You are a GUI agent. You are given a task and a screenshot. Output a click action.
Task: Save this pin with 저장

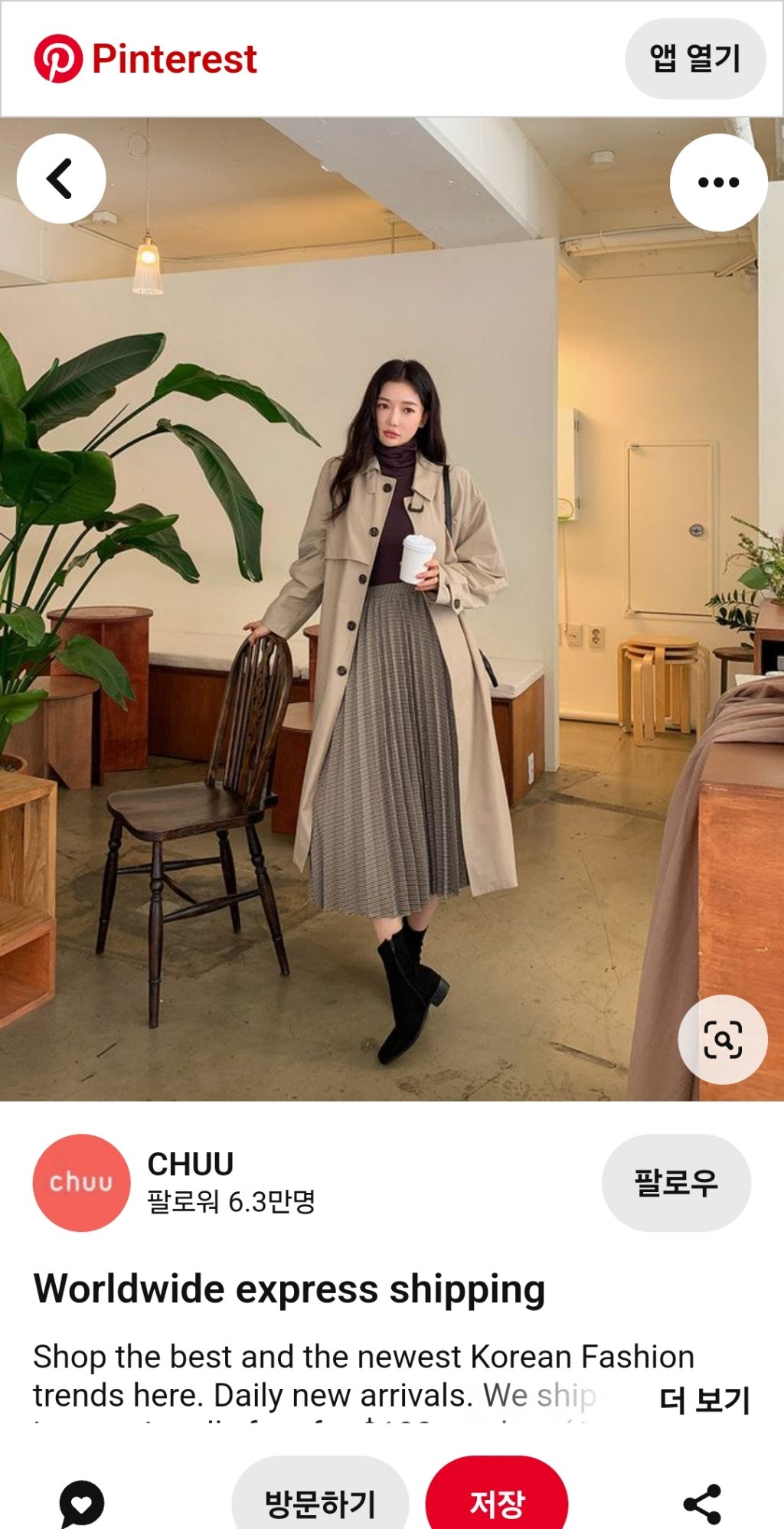coord(497,1503)
